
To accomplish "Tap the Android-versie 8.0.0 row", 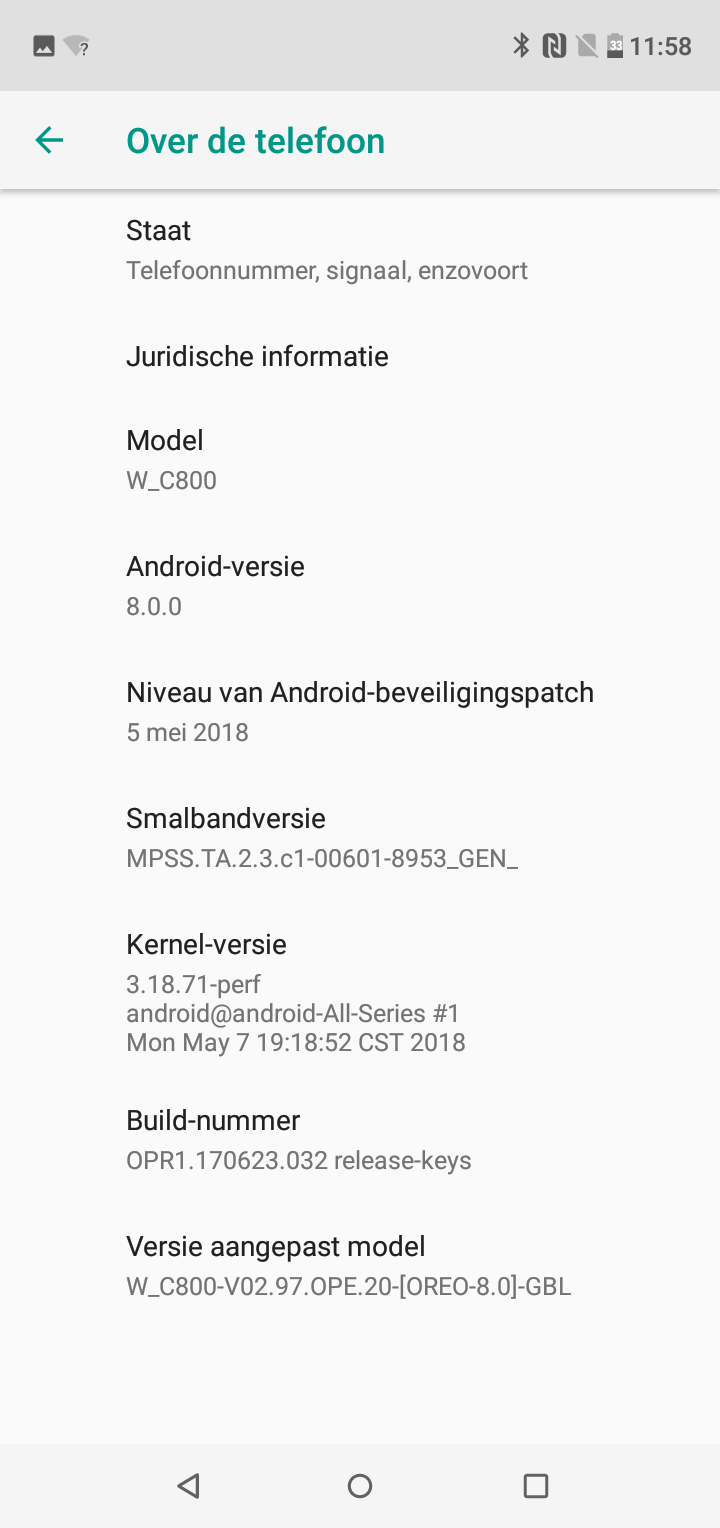I will 360,586.
